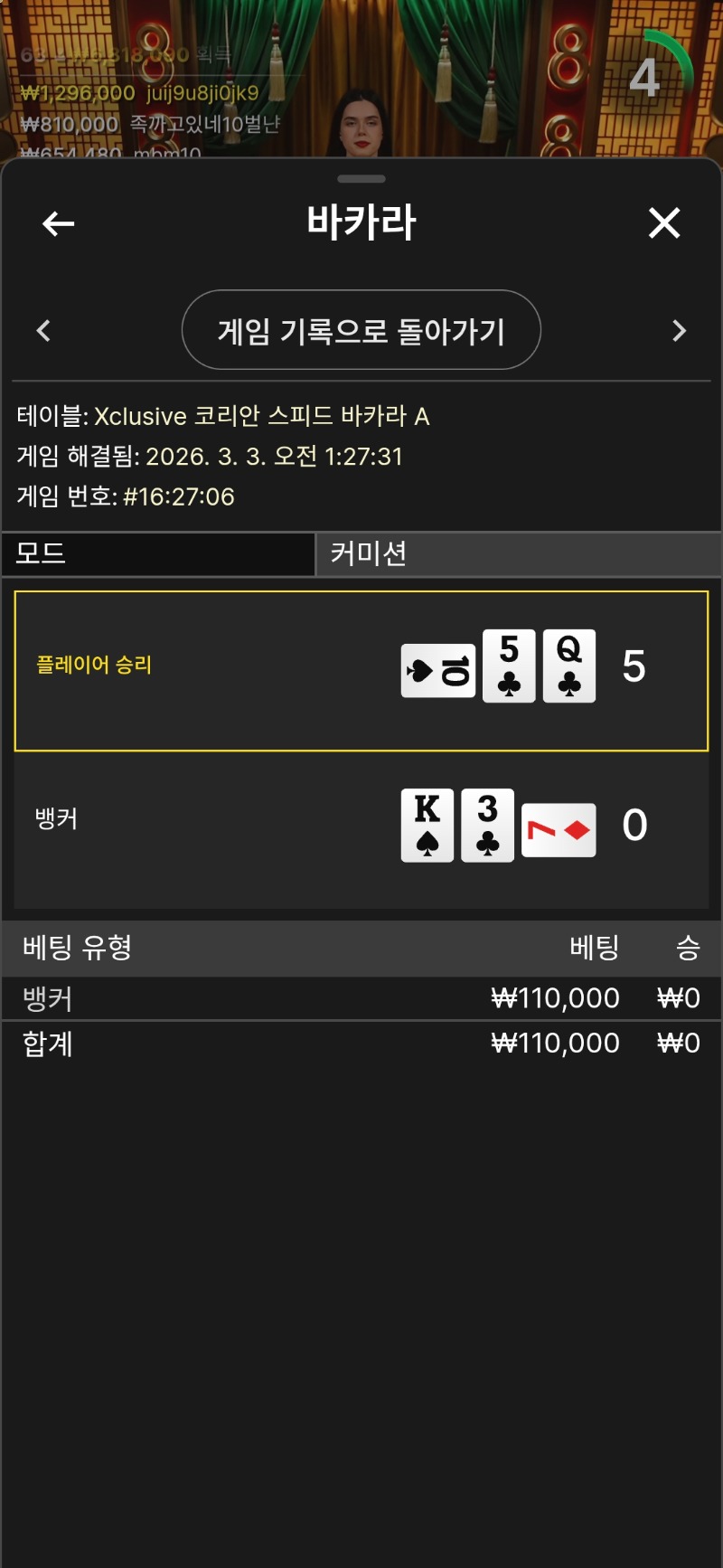
Task: View the previous game record
Action: [43, 331]
